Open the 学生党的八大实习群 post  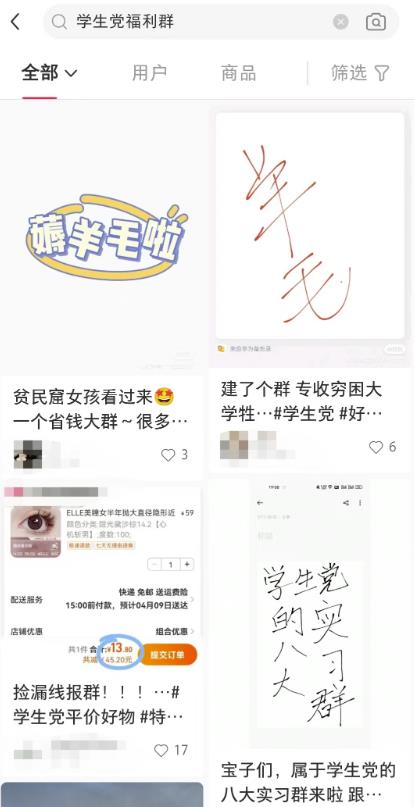click(310, 643)
